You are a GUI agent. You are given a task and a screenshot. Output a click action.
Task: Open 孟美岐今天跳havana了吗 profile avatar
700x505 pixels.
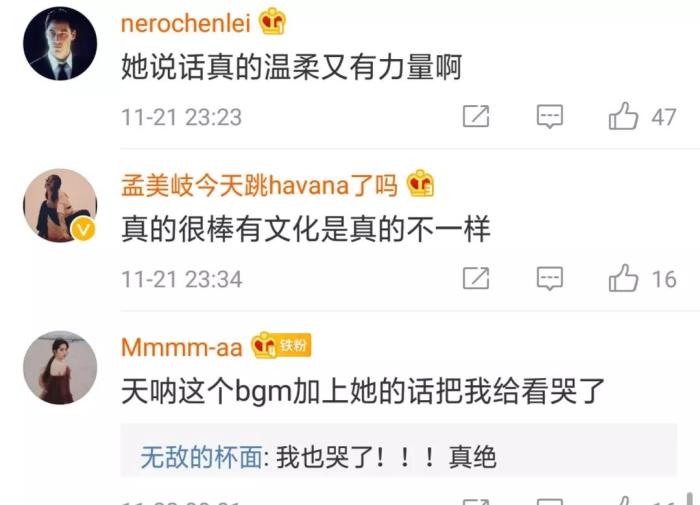coord(60,206)
